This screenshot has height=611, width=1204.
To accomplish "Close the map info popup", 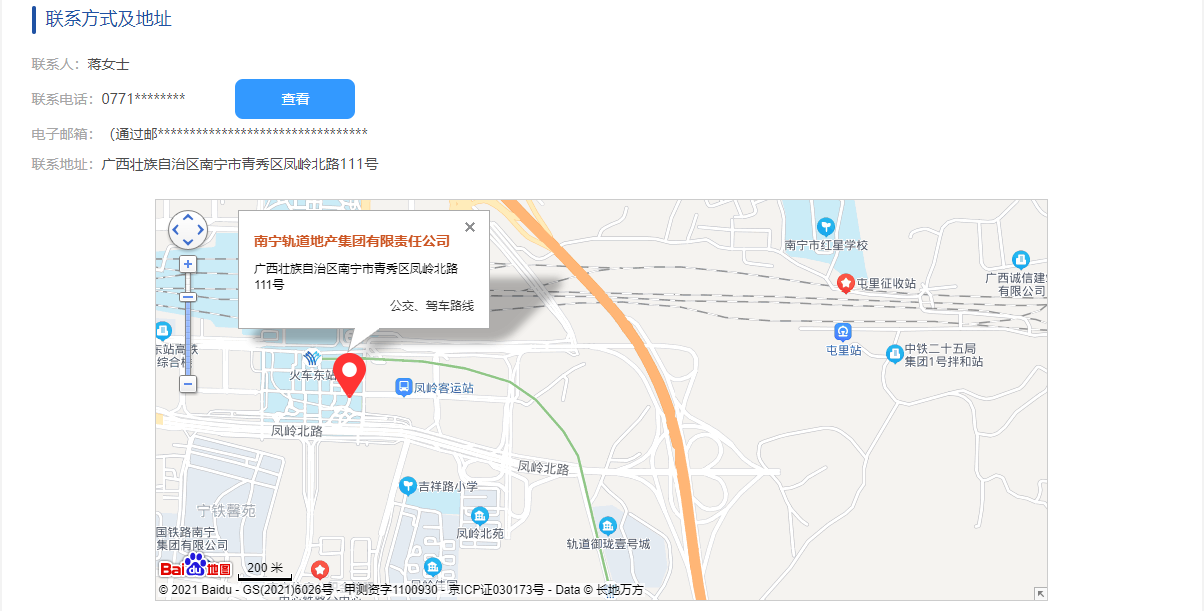I will coord(470,227).
